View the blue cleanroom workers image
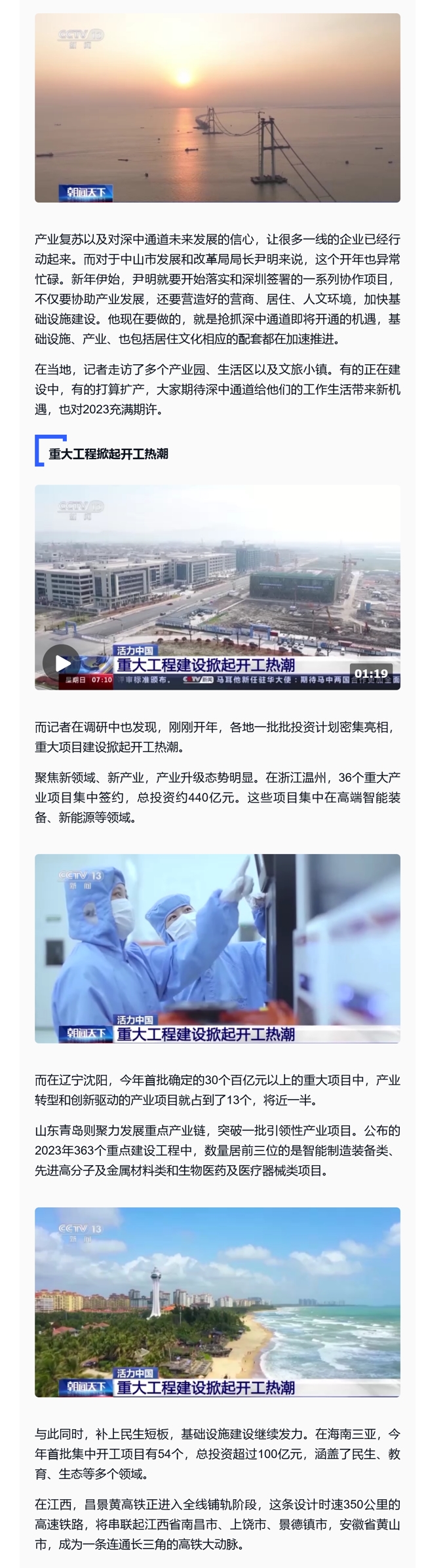426x1568 pixels. point(217,948)
